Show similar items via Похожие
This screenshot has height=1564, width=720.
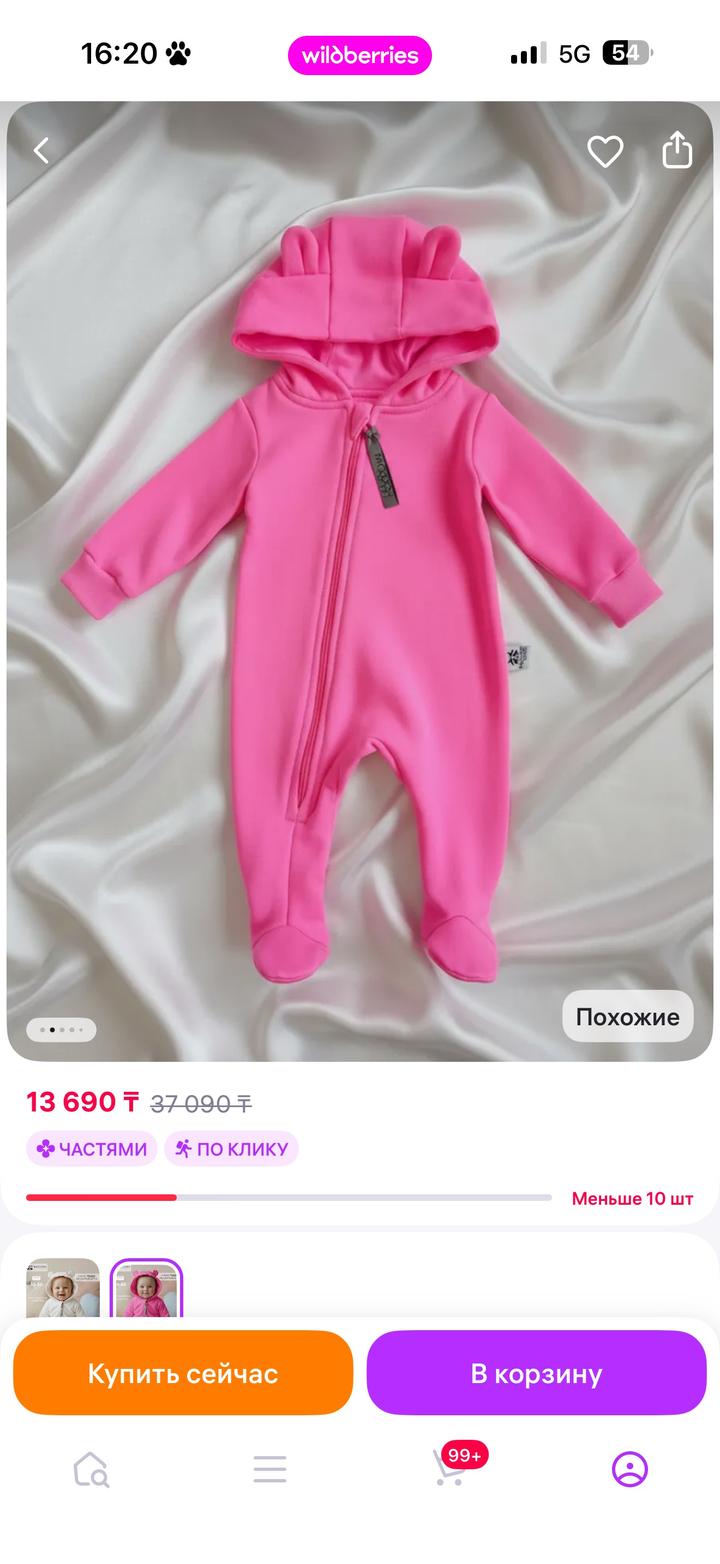[x=627, y=1017]
